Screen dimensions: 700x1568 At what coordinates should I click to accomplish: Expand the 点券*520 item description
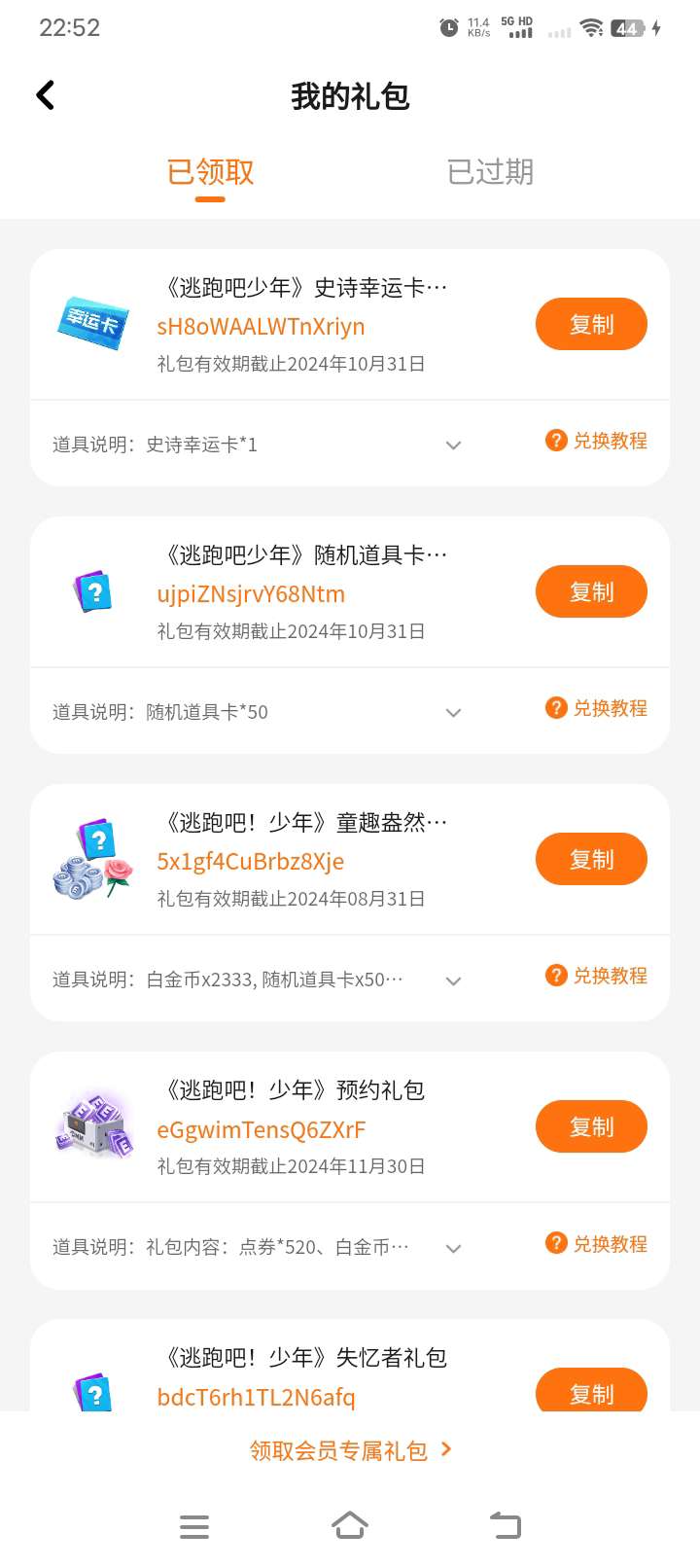(x=453, y=1248)
